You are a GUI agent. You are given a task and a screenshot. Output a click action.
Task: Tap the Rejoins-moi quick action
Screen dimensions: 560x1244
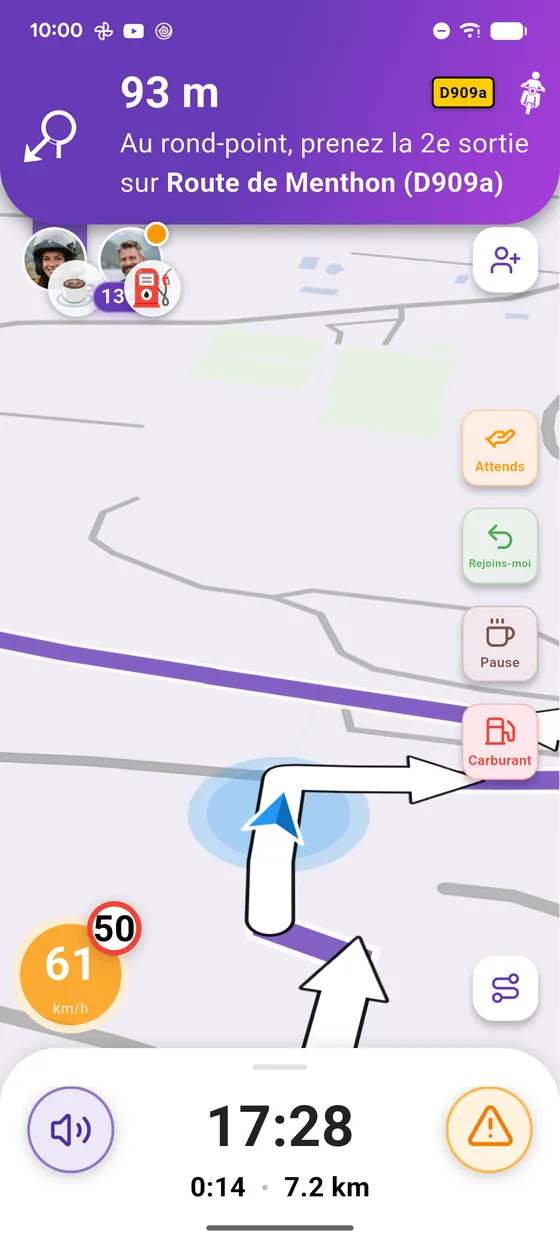pyautogui.click(x=499, y=546)
